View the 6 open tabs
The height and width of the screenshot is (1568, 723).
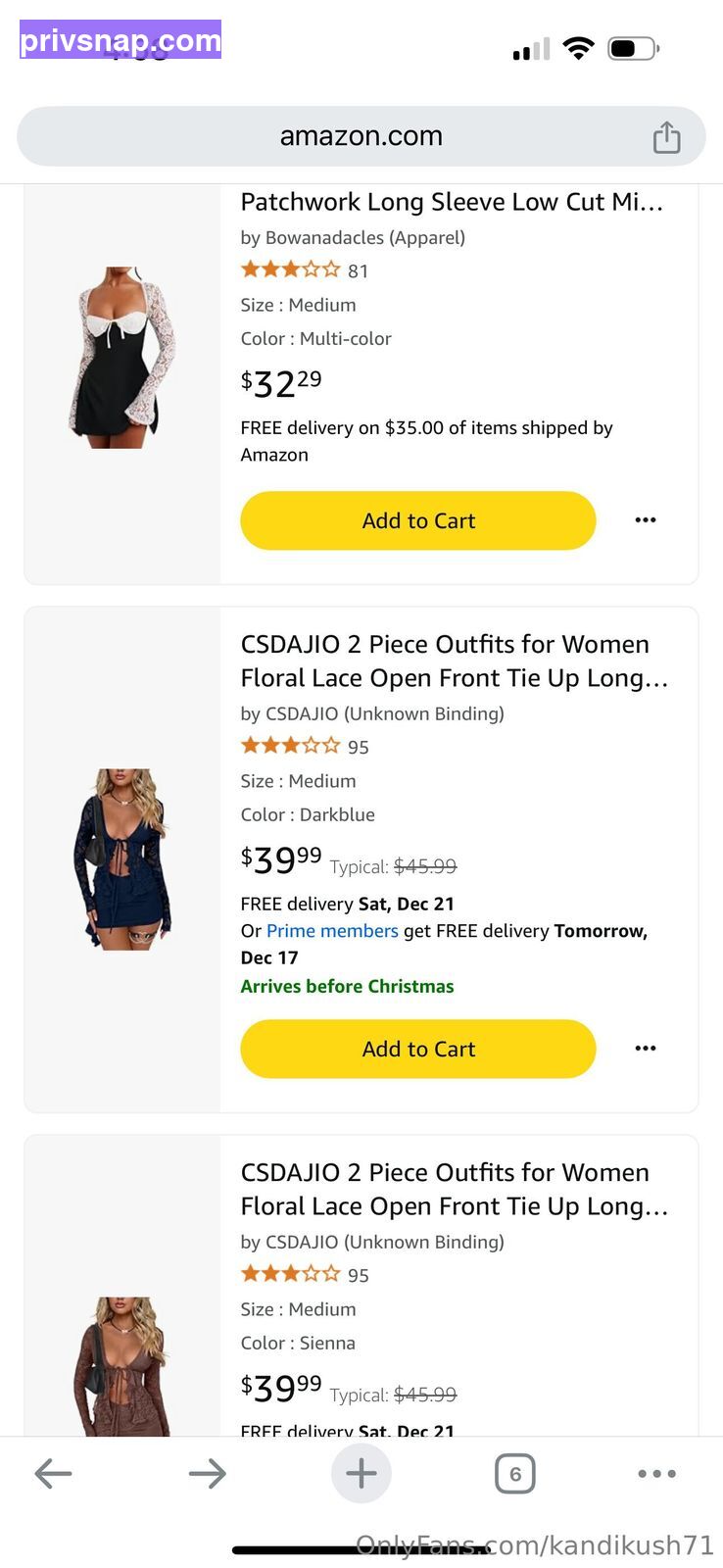[x=515, y=1473]
